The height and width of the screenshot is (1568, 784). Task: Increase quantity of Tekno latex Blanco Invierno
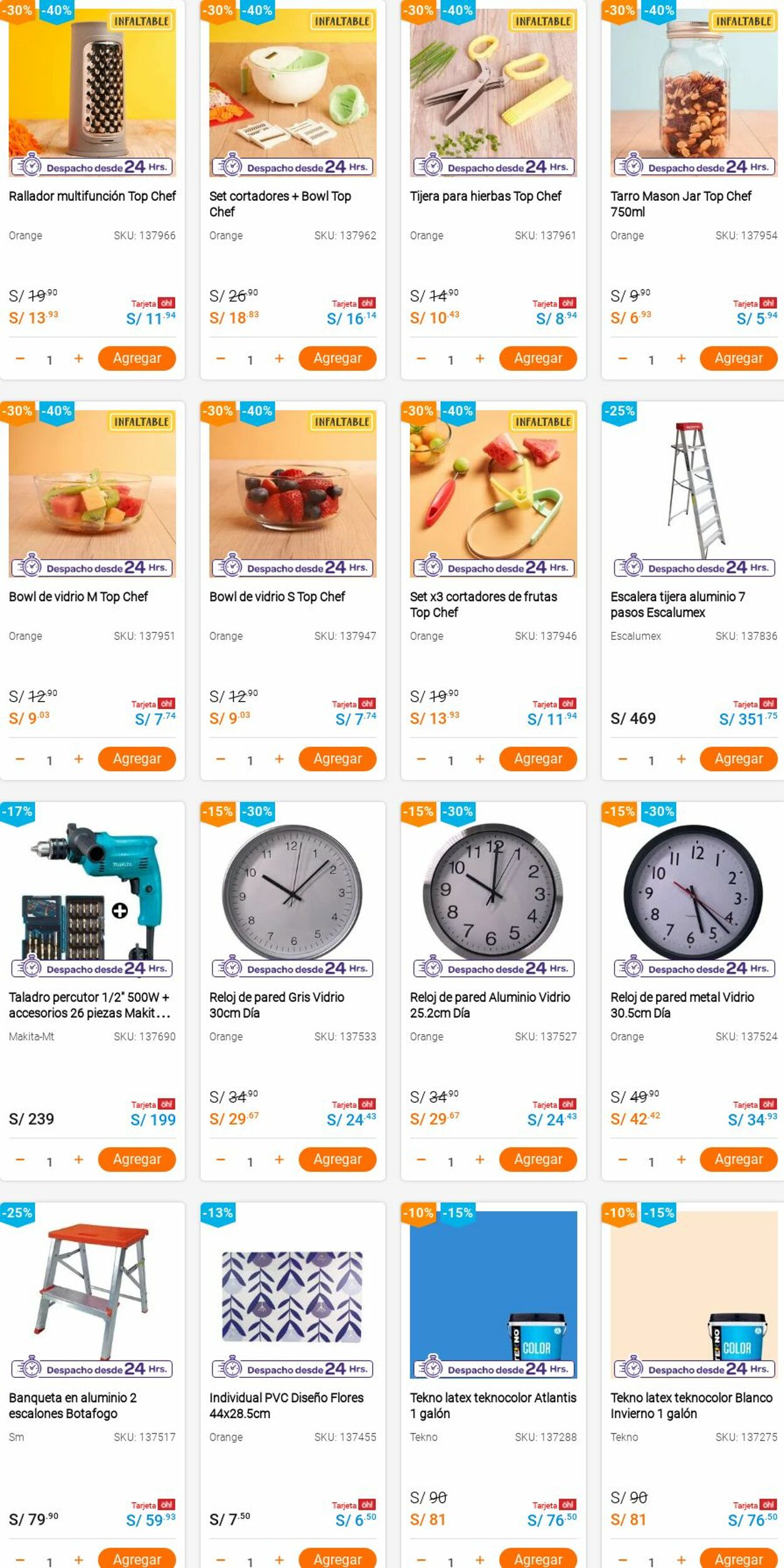click(x=681, y=1559)
